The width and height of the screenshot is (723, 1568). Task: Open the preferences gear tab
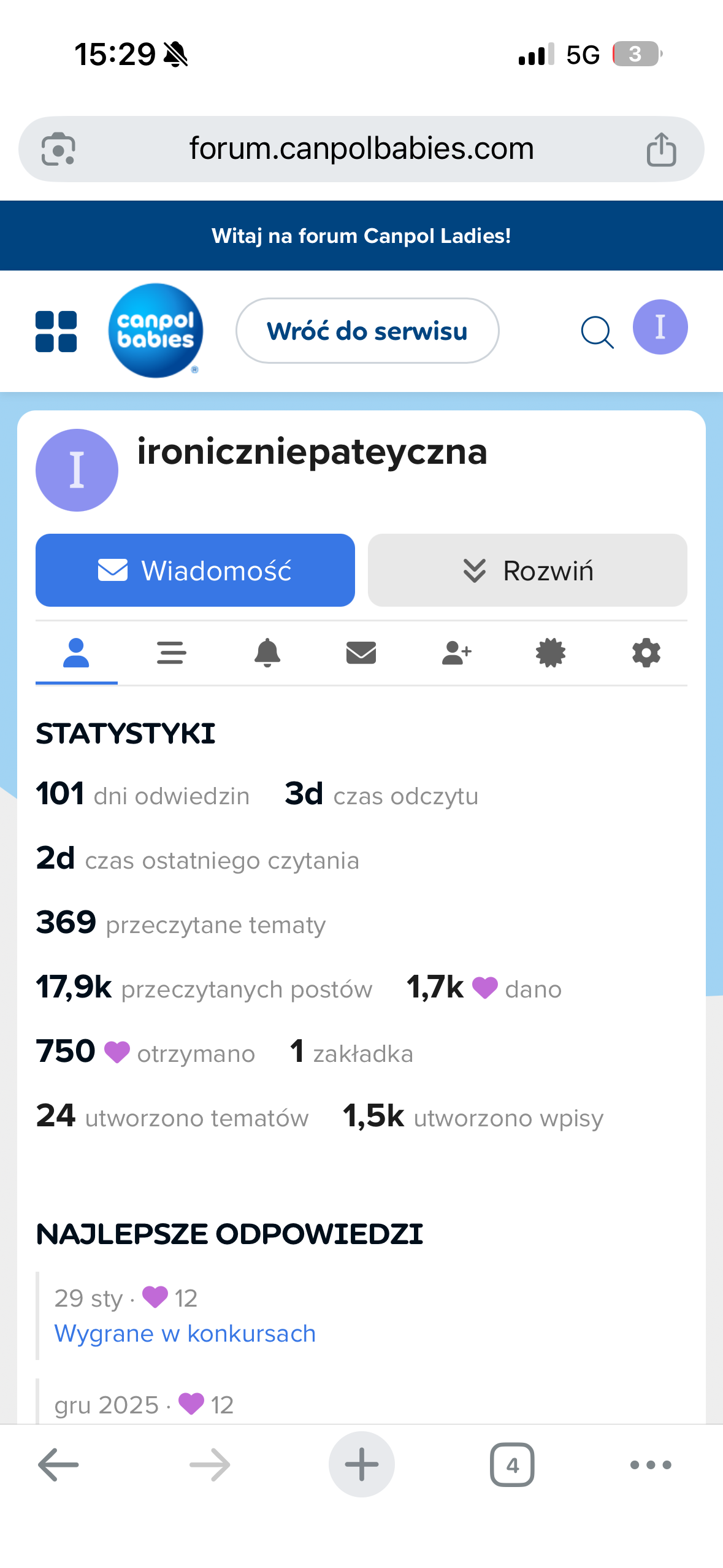coord(646,653)
